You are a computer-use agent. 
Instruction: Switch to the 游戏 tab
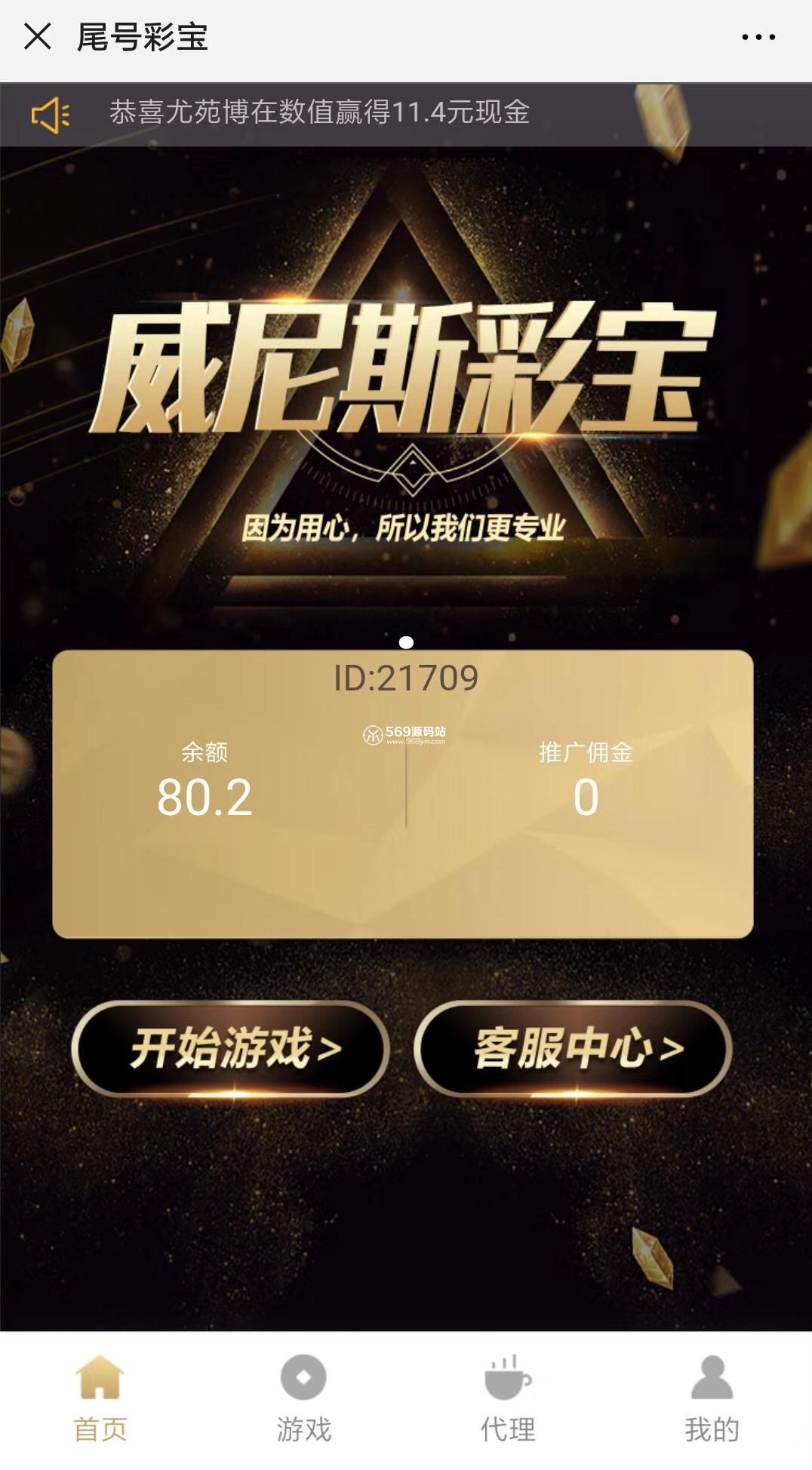pos(303,1399)
